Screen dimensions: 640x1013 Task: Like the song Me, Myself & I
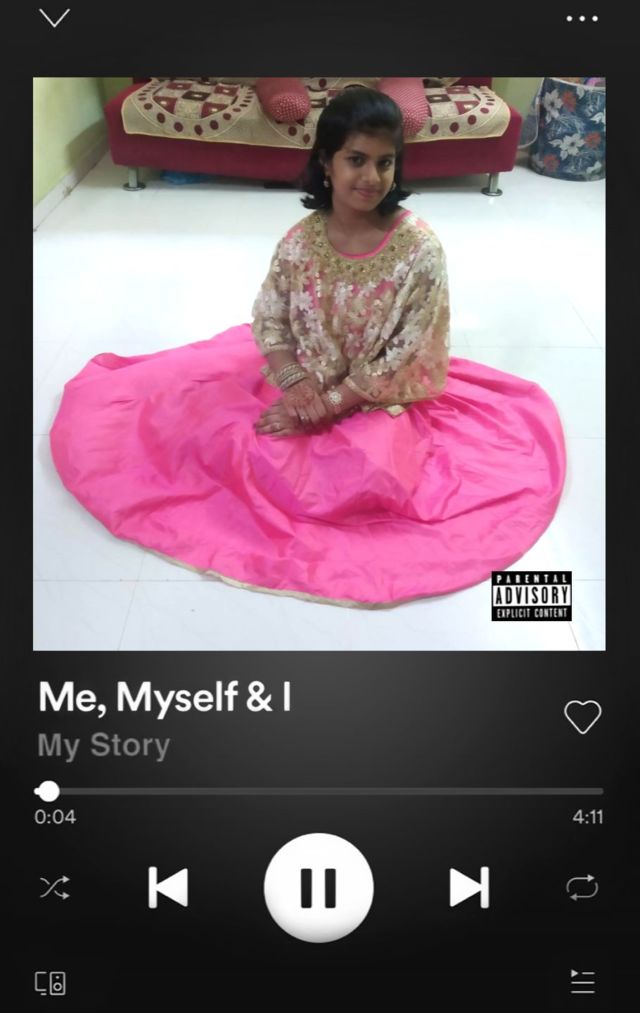pos(582,717)
